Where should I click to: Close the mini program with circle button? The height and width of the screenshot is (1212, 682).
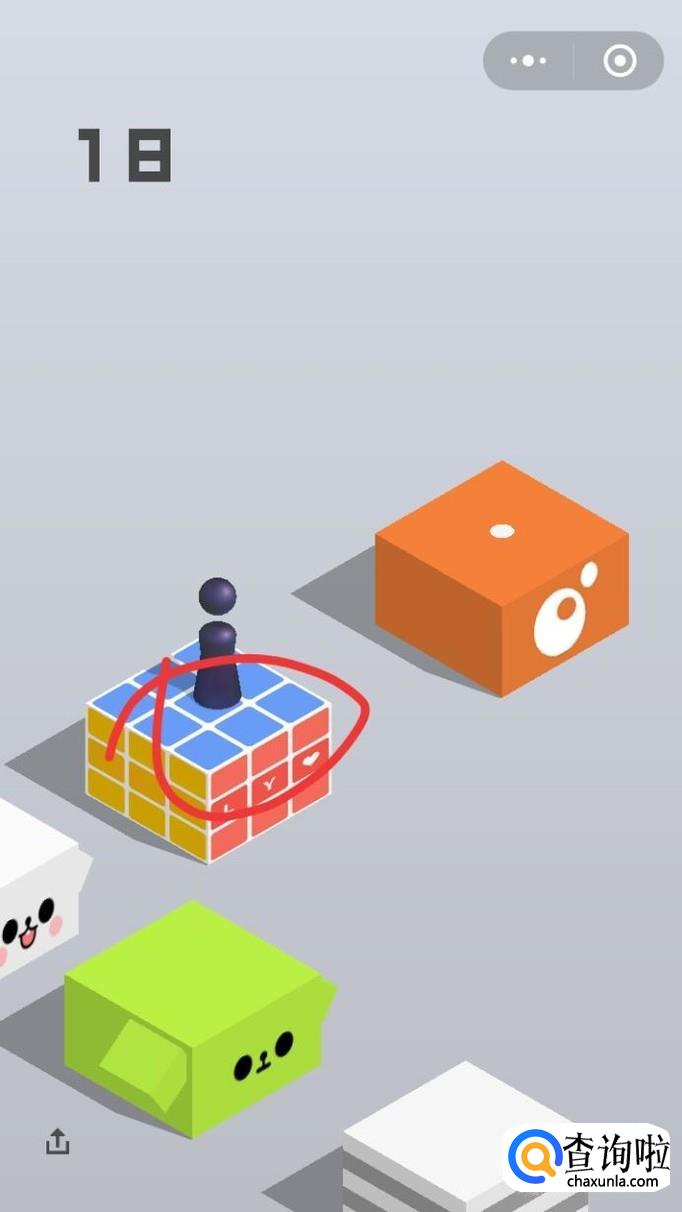(619, 61)
